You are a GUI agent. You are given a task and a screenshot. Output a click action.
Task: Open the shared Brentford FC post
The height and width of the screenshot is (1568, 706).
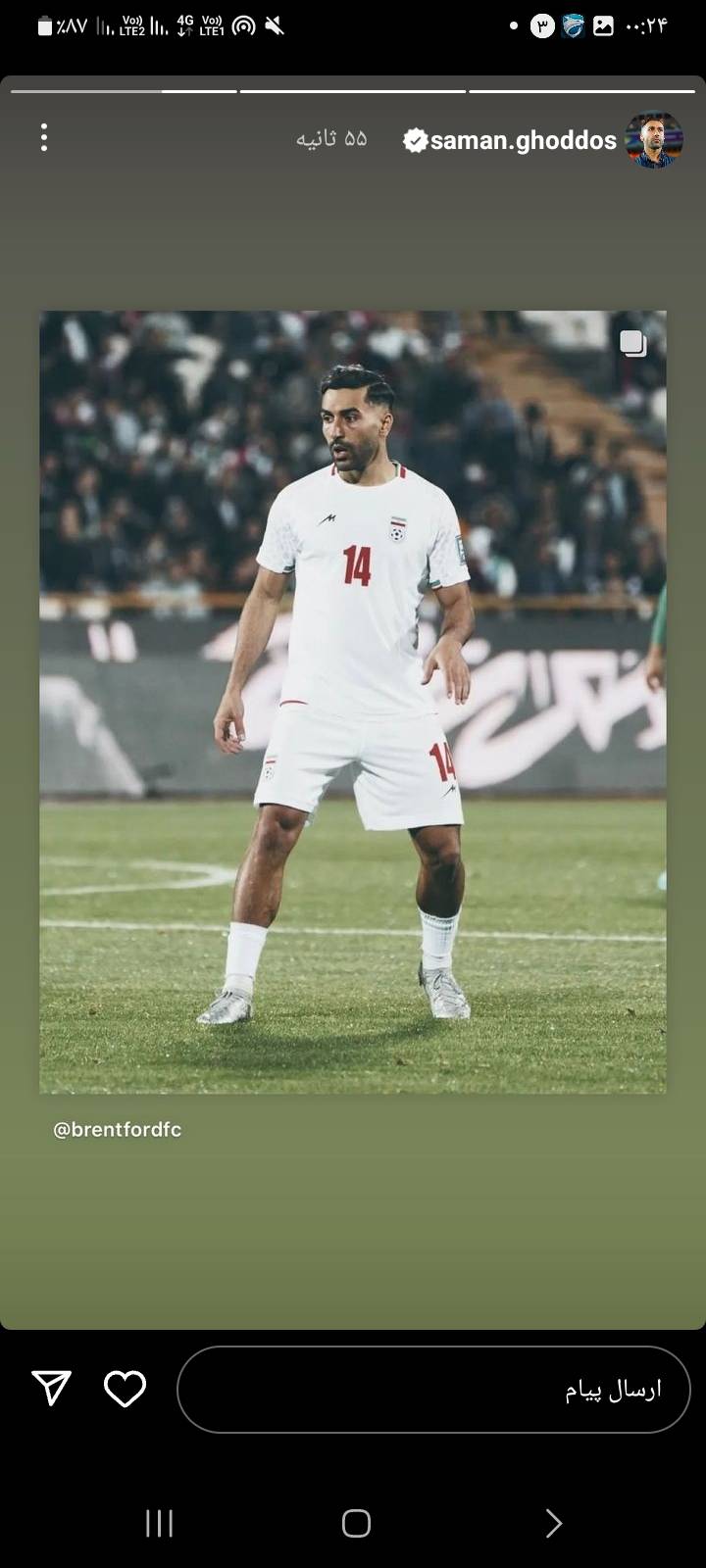[x=353, y=701]
